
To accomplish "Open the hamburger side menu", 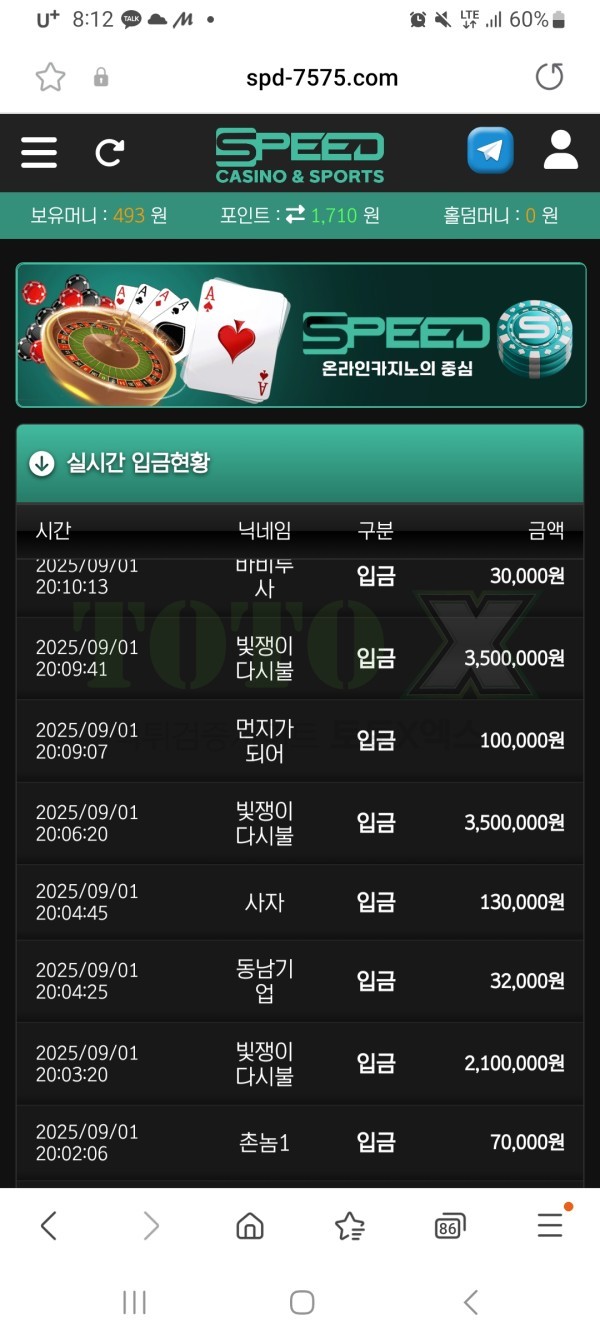I will pos(39,152).
